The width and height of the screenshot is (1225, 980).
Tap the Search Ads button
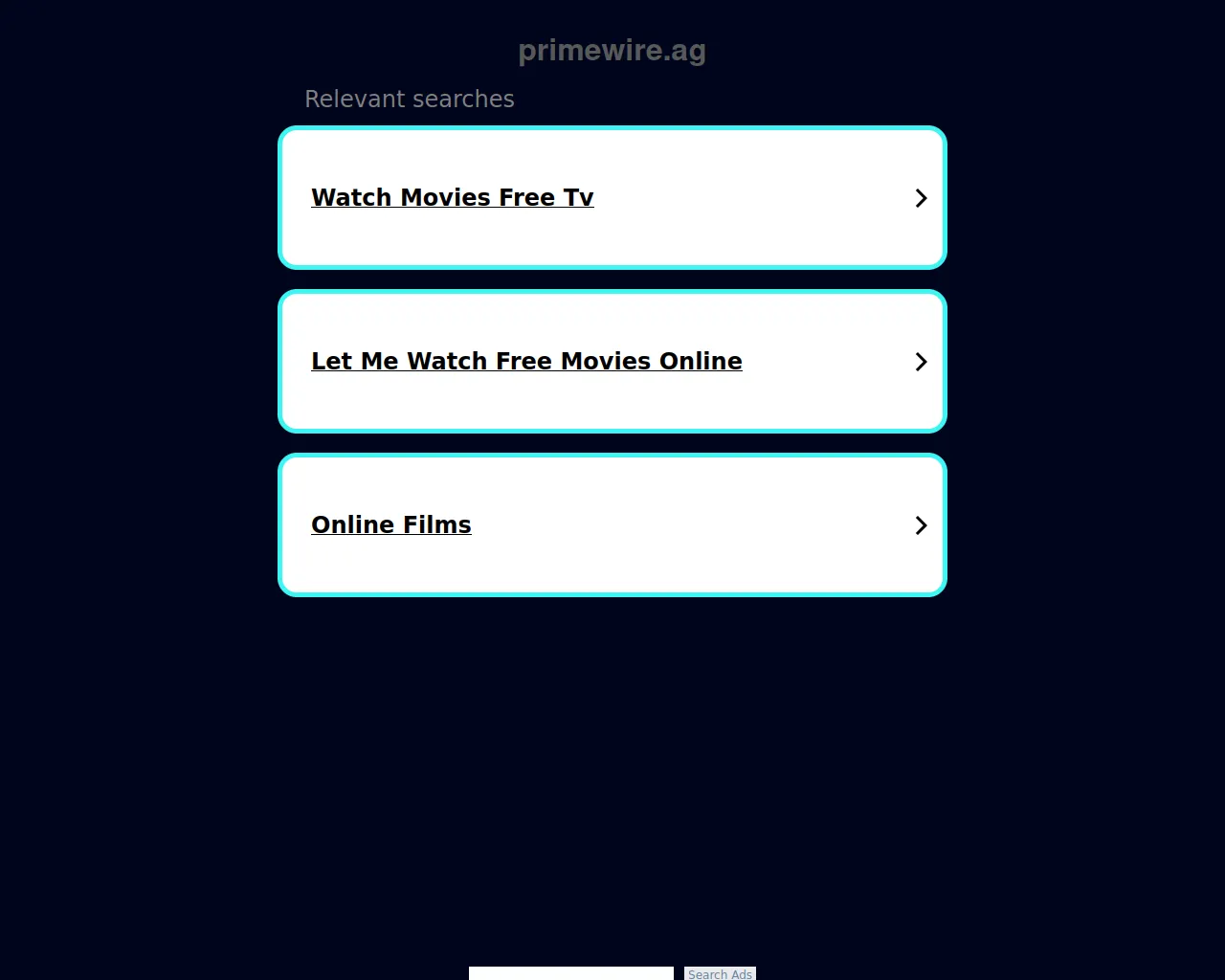click(x=720, y=973)
